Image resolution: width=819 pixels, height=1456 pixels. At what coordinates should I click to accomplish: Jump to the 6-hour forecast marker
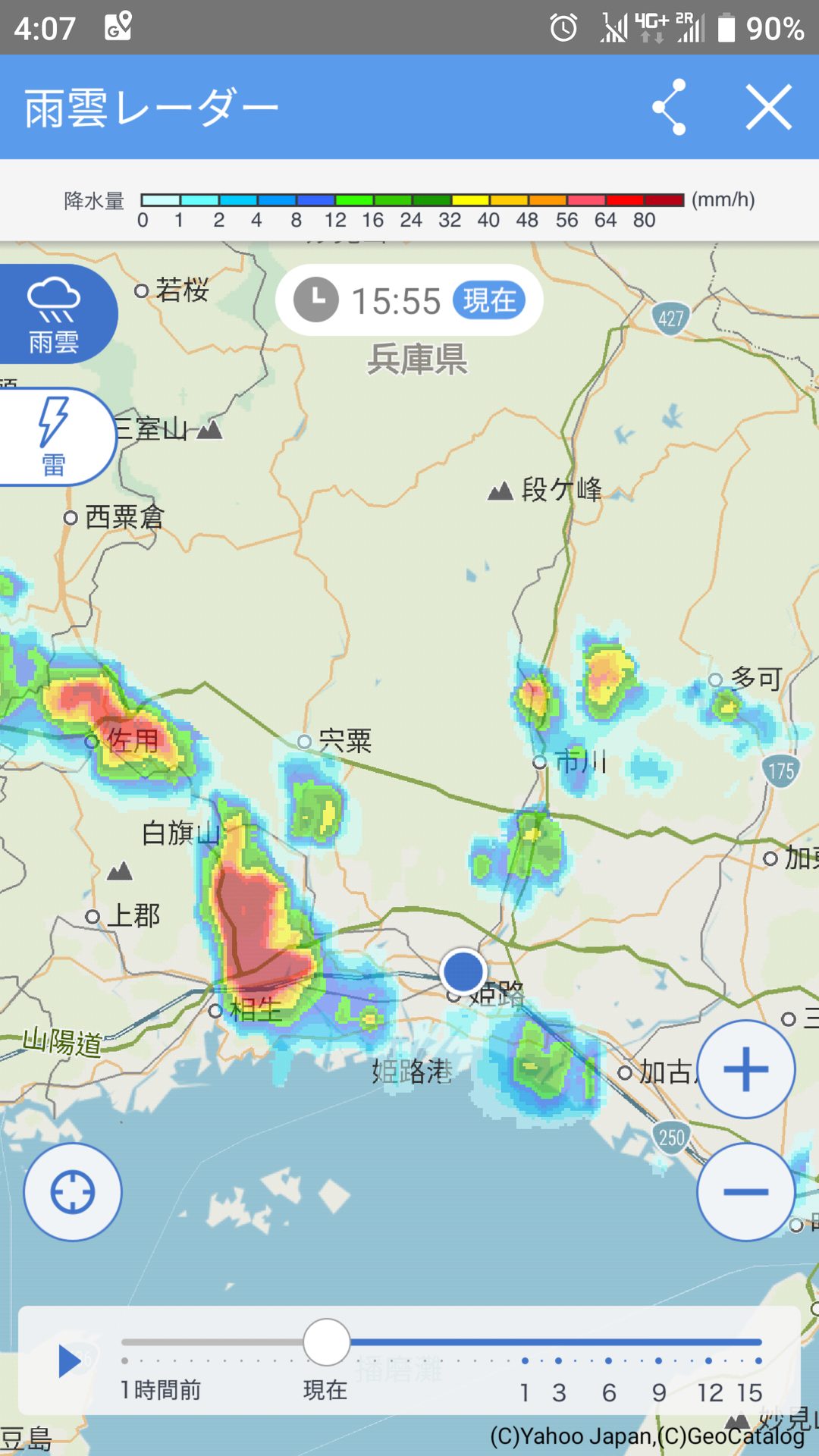point(609,1361)
